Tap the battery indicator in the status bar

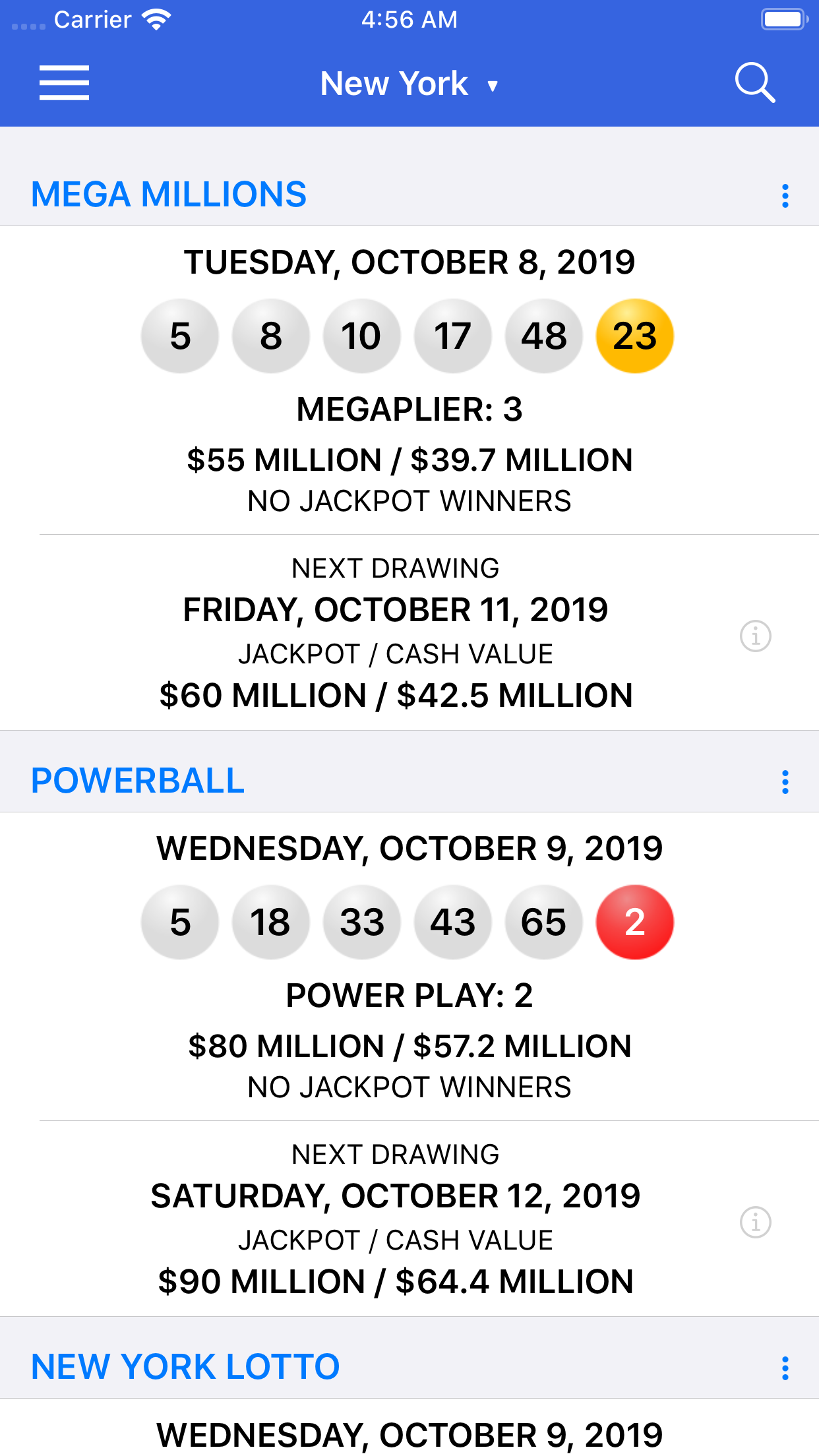[783, 19]
